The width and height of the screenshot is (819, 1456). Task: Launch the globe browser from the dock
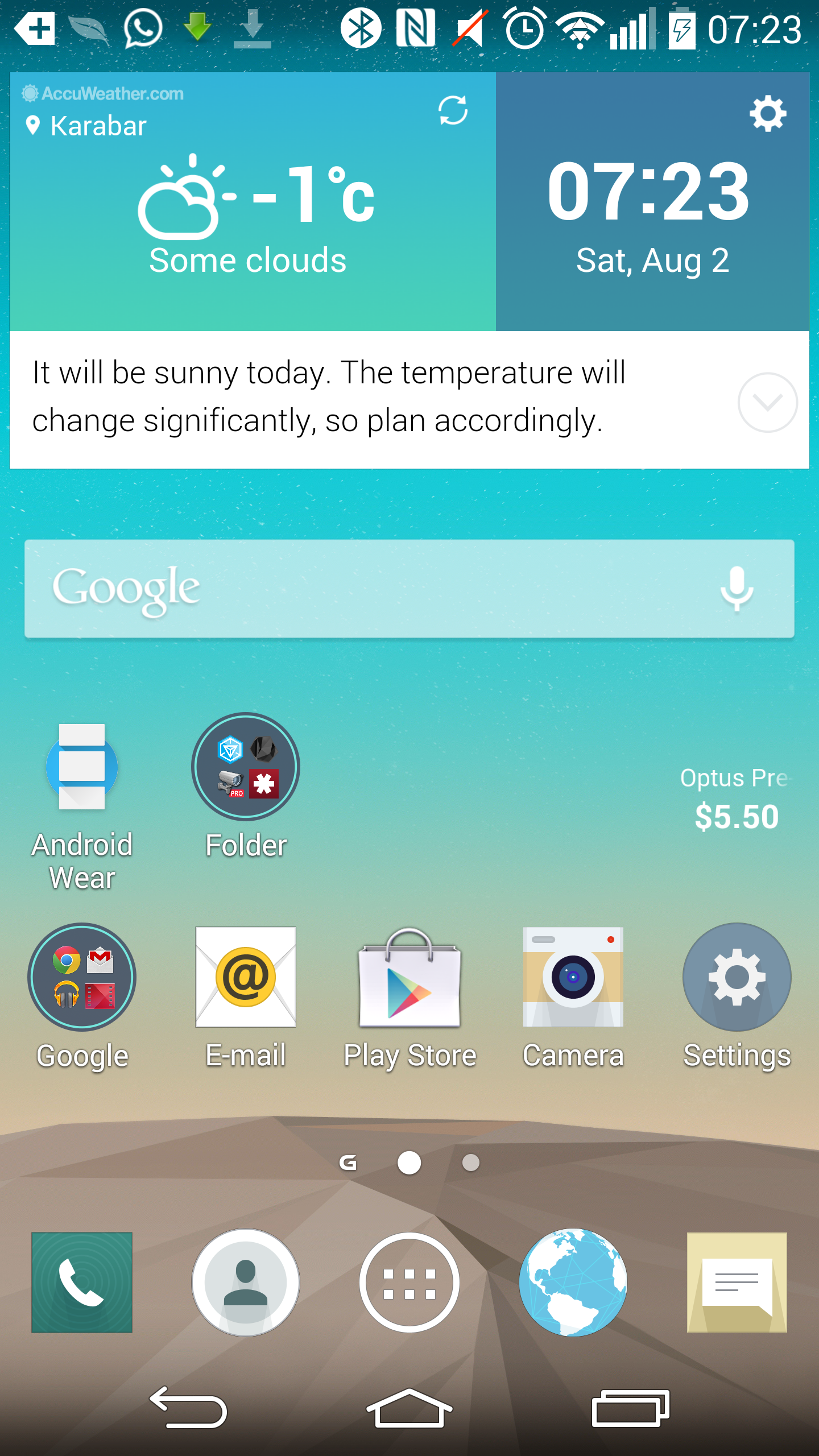click(573, 1283)
